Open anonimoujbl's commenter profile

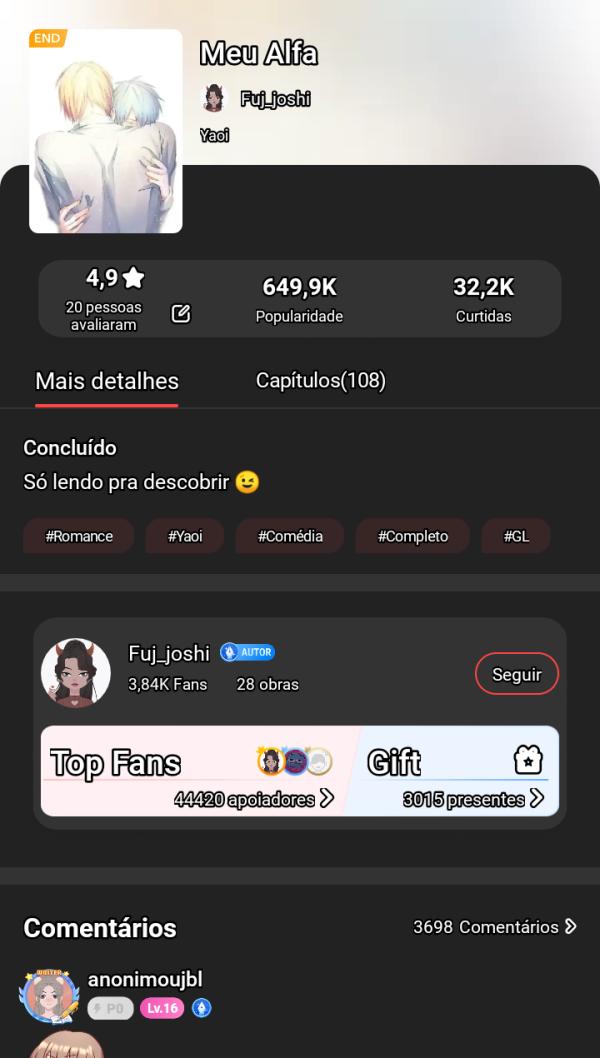[x=50, y=995]
